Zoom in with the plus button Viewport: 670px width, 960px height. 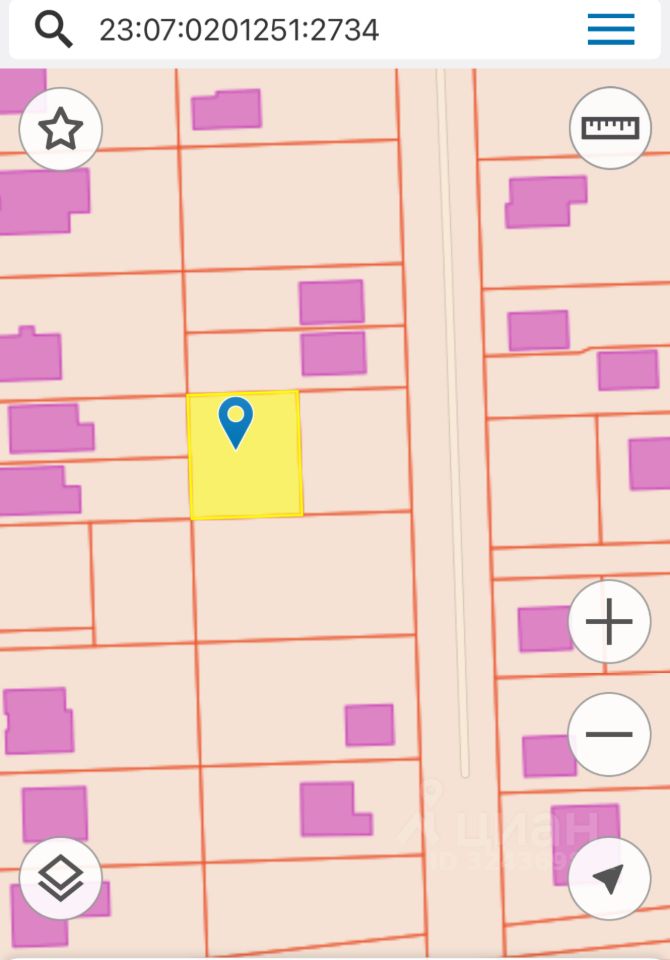point(609,622)
